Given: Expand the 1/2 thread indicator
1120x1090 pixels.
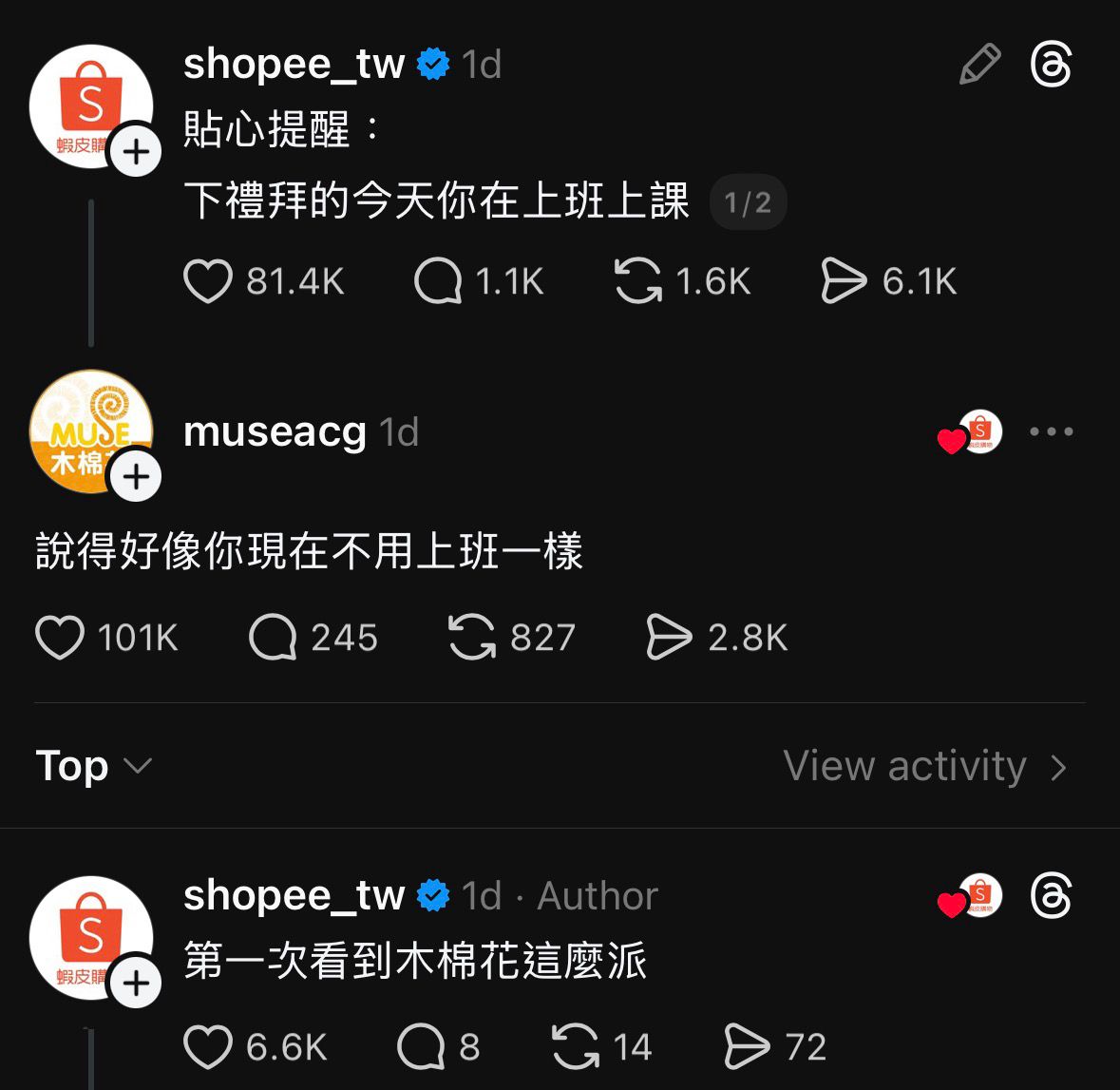Looking at the screenshot, I should [x=748, y=202].
